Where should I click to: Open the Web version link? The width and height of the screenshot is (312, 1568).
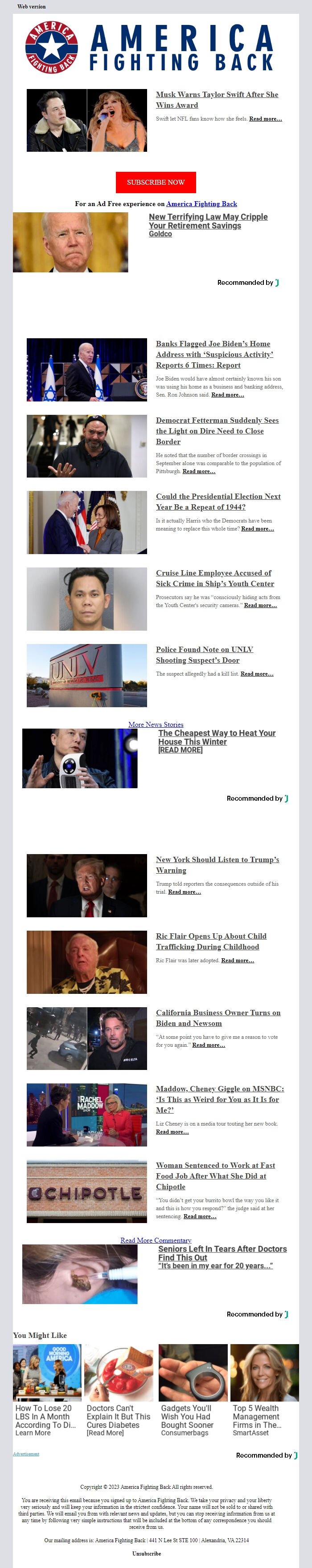31,7
